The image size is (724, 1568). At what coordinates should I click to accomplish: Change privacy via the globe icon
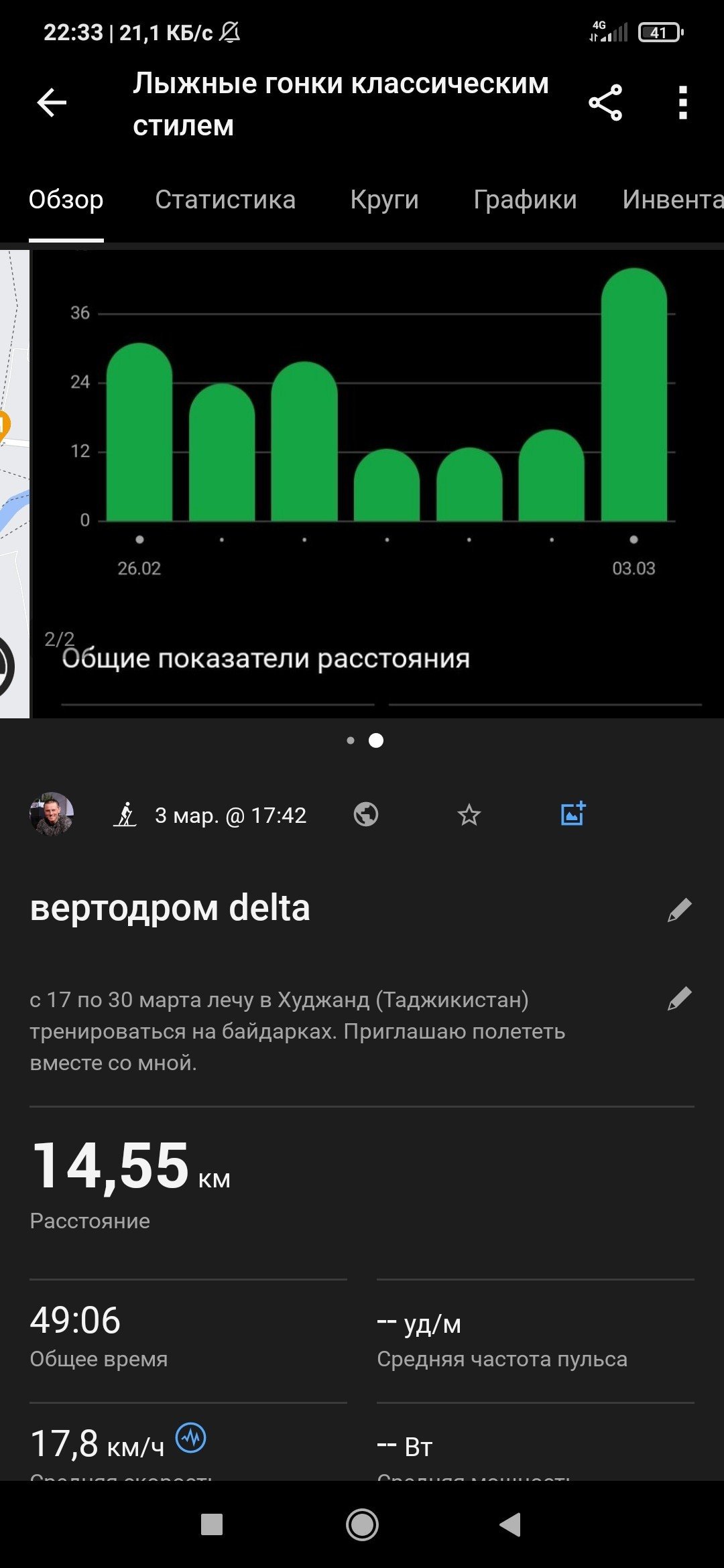366,814
